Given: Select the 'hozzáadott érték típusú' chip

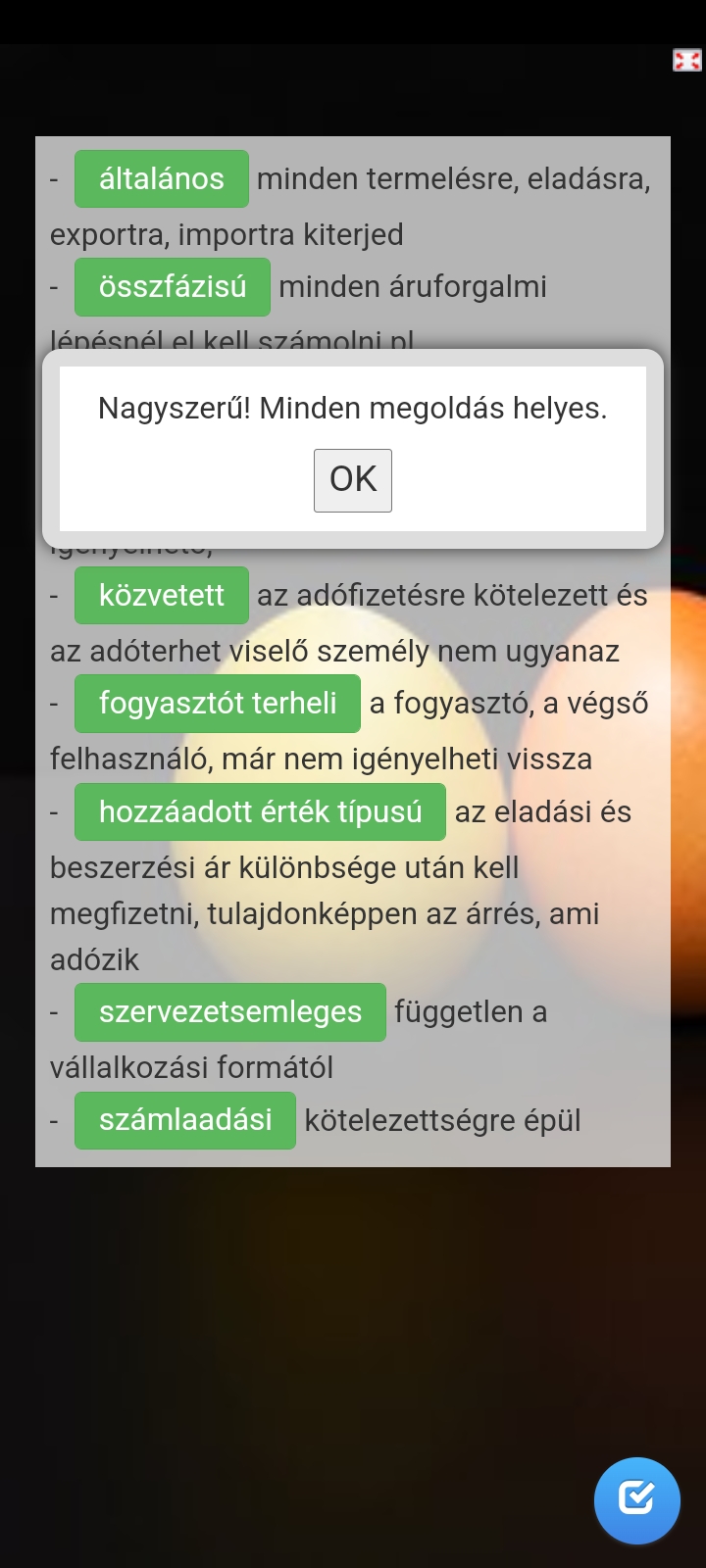Looking at the screenshot, I should [x=260, y=811].
